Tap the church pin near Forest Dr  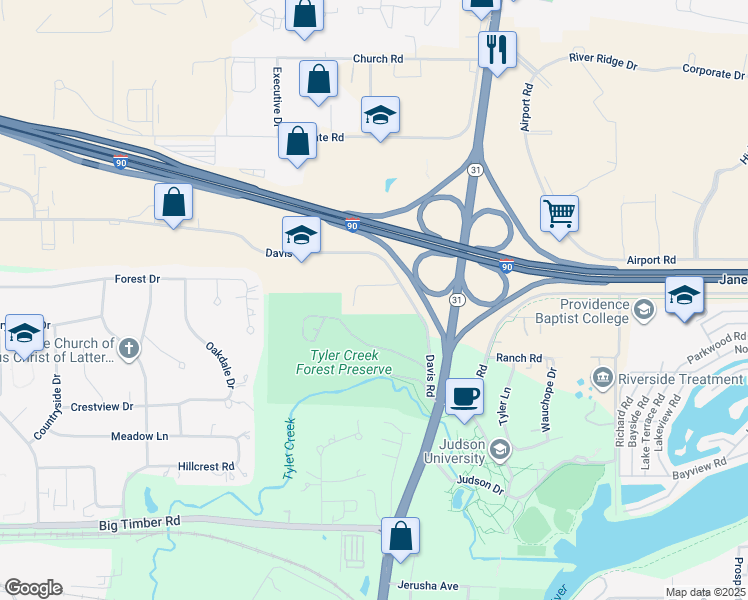coord(127,349)
